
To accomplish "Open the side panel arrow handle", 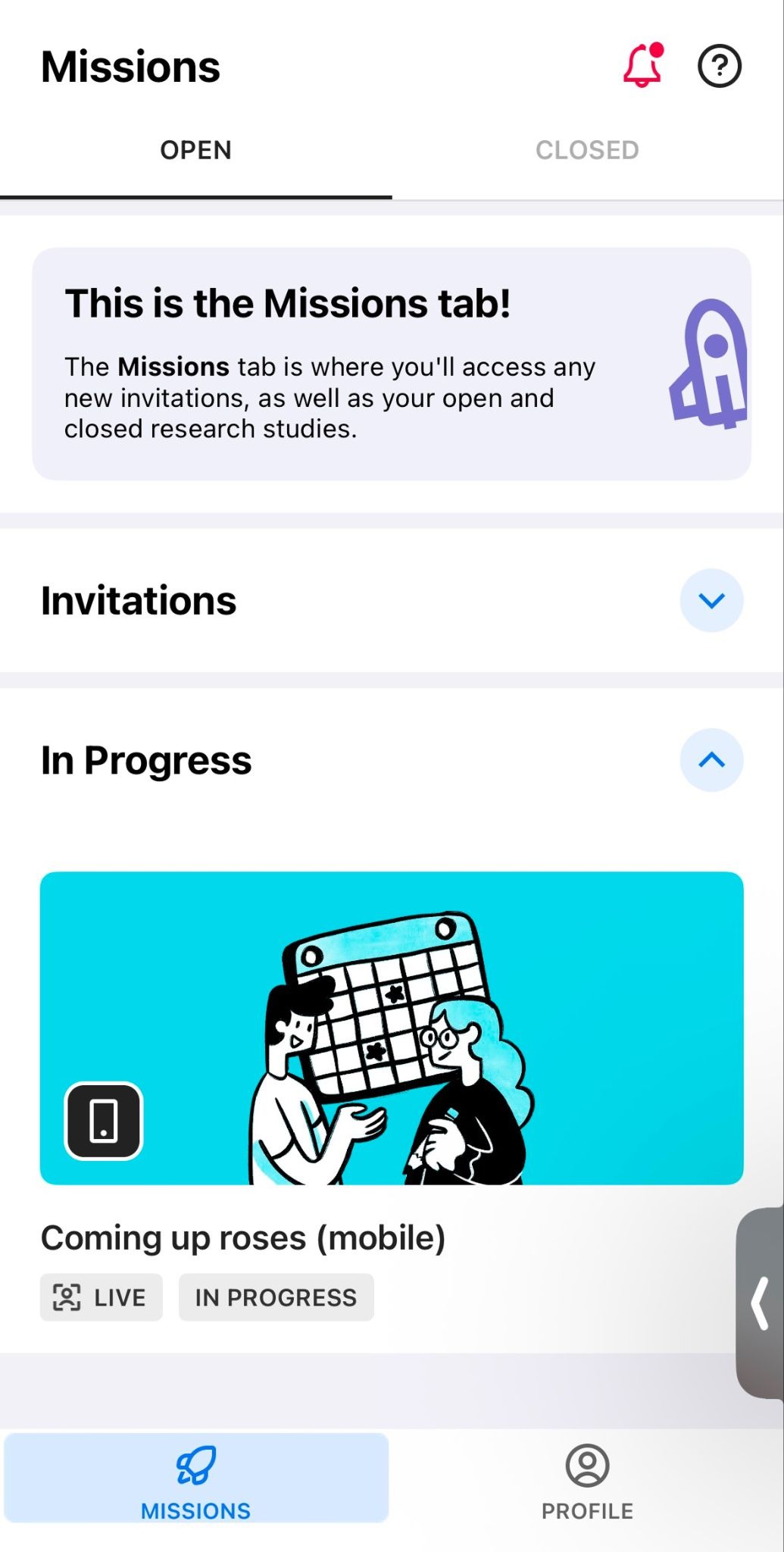I will [x=760, y=1303].
